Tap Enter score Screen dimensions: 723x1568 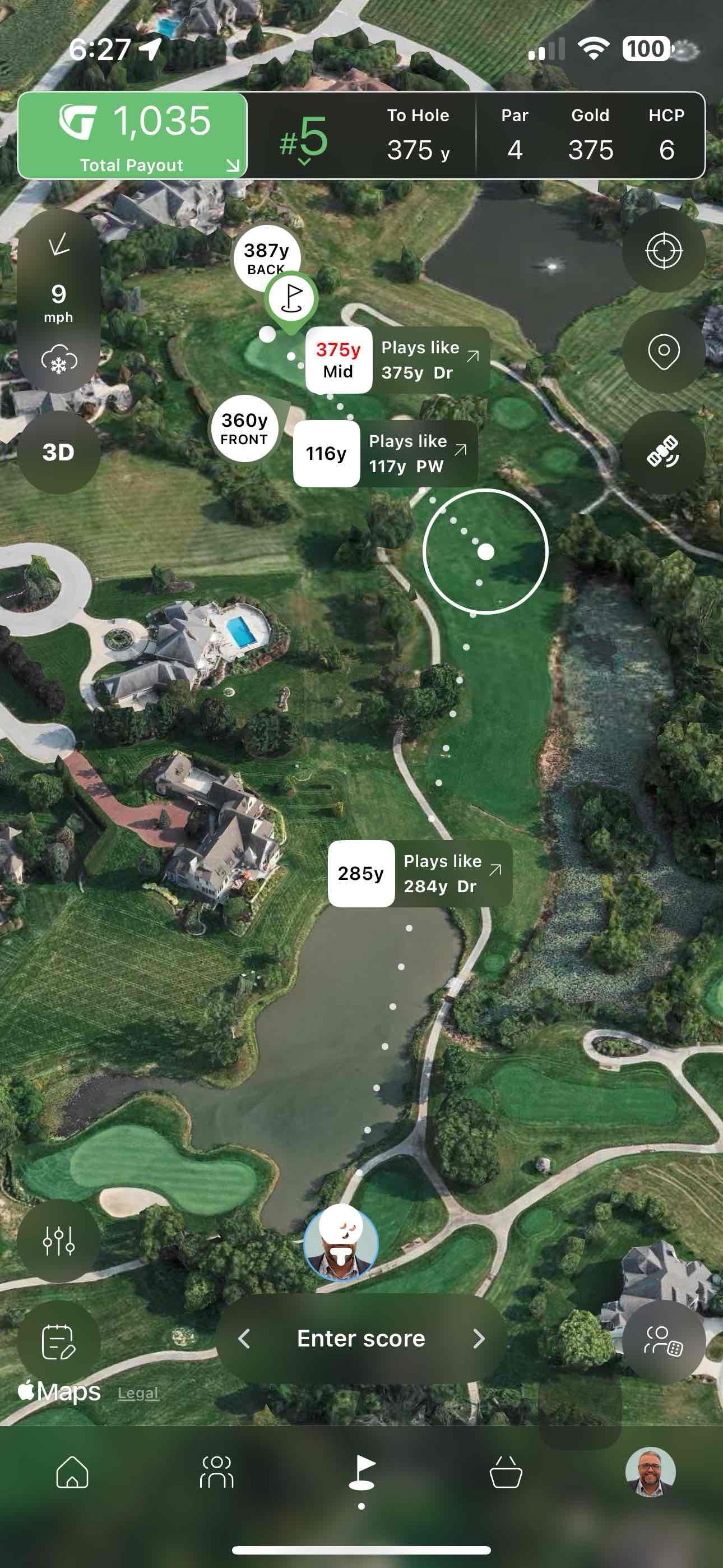pyautogui.click(x=361, y=1339)
